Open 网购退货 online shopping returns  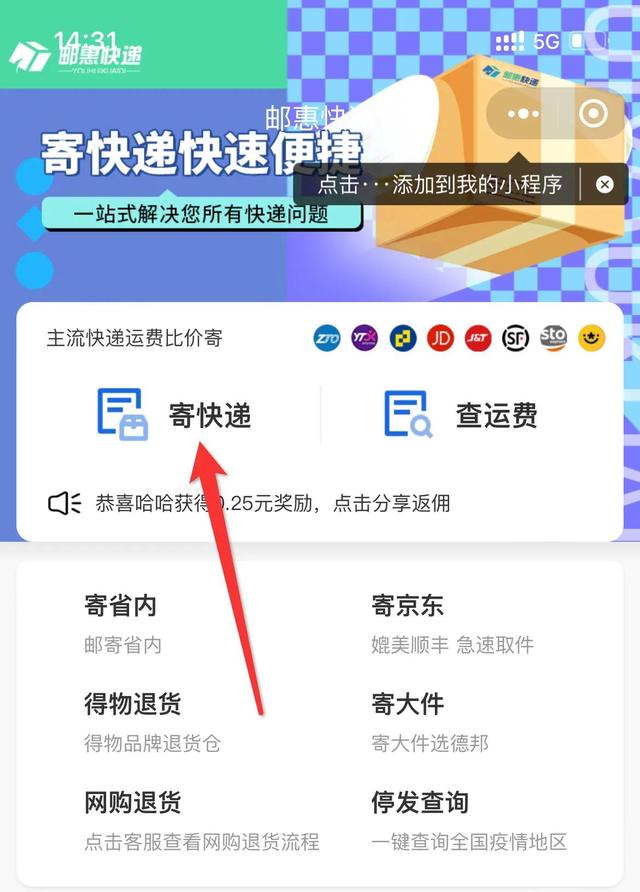(133, 818)
